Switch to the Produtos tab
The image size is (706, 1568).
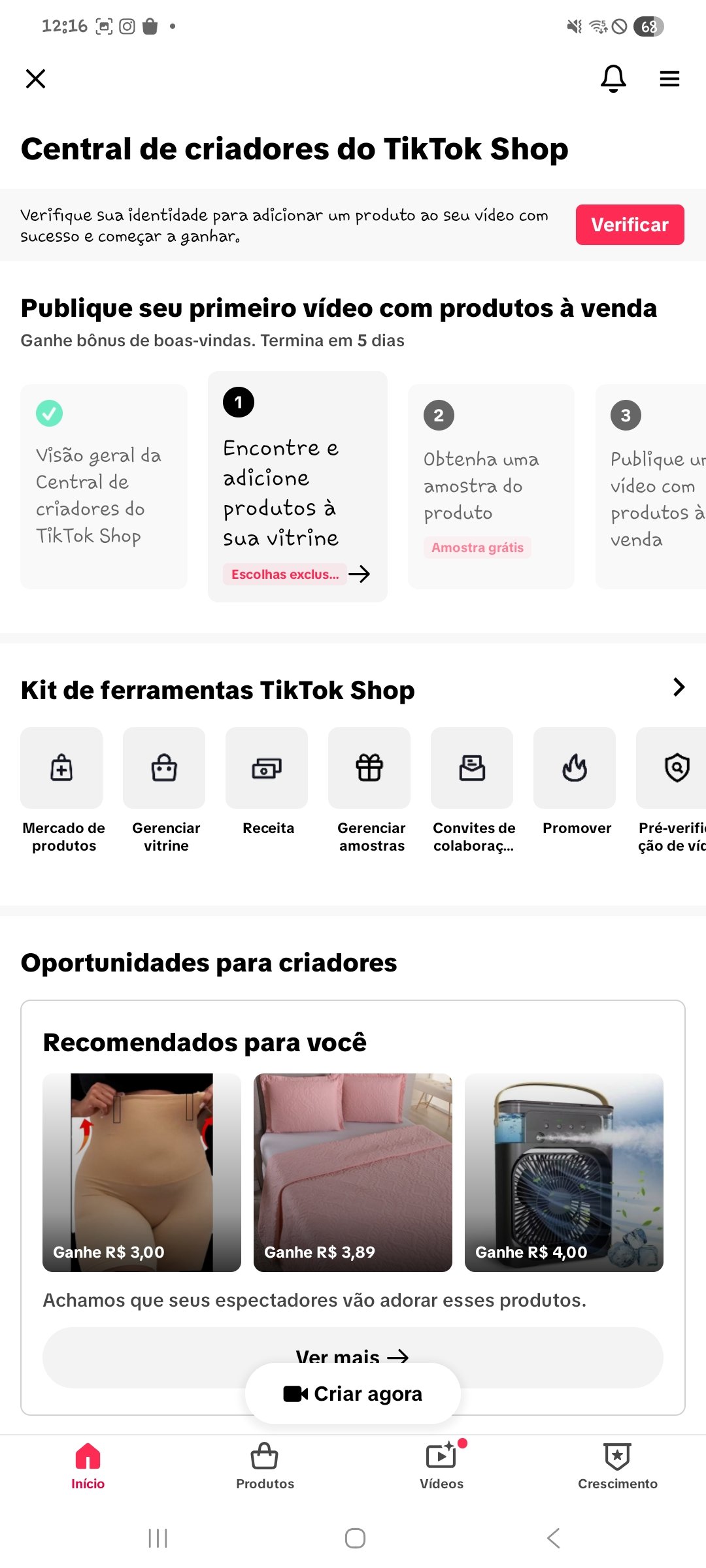click(x=265, y=1466)
